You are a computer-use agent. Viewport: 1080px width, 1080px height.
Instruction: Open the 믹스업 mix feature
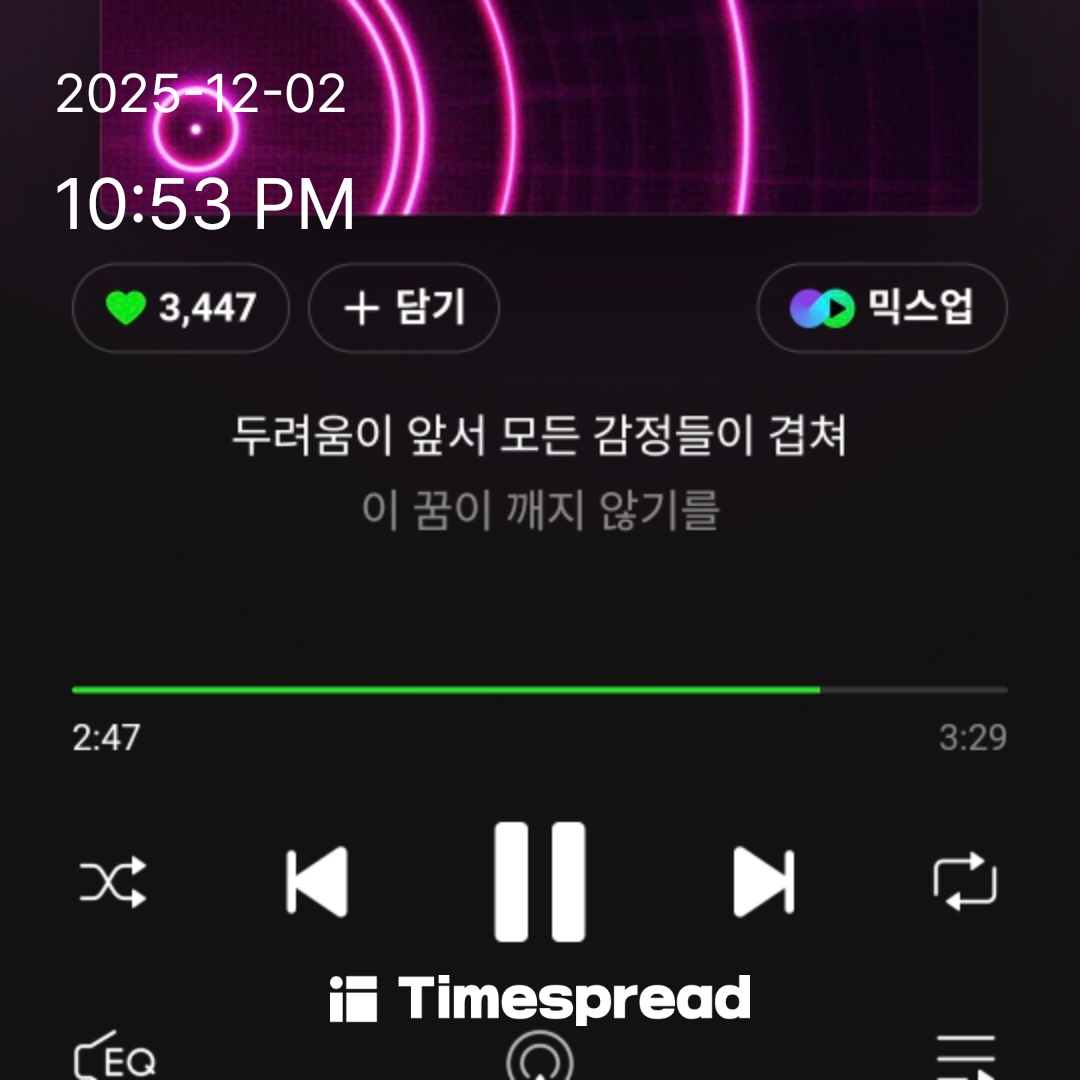click(882, 308)
